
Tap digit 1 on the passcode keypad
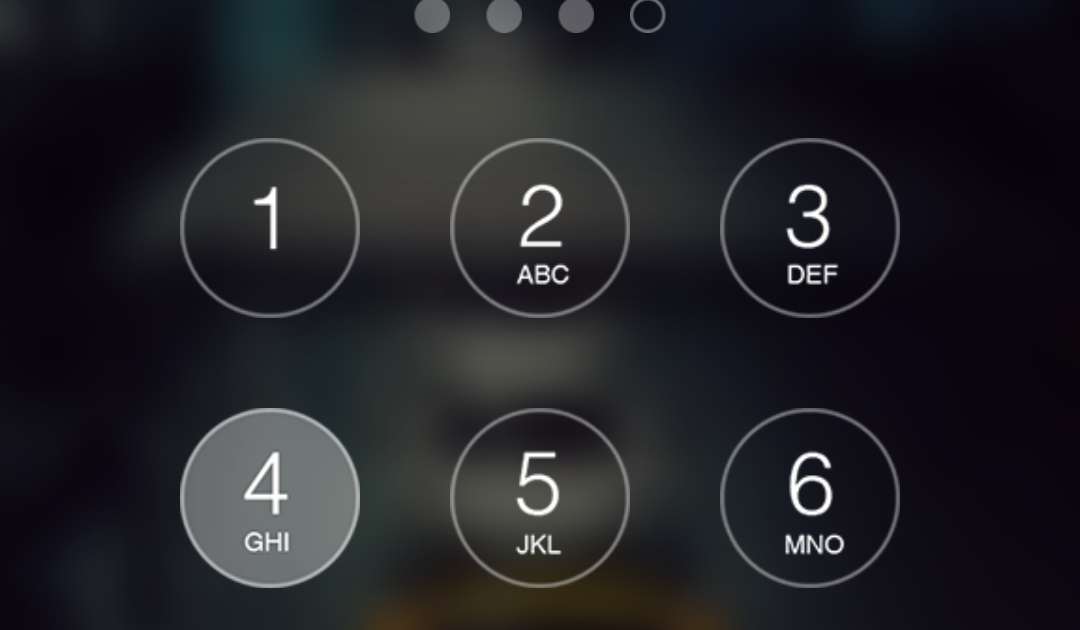point(270,228)
